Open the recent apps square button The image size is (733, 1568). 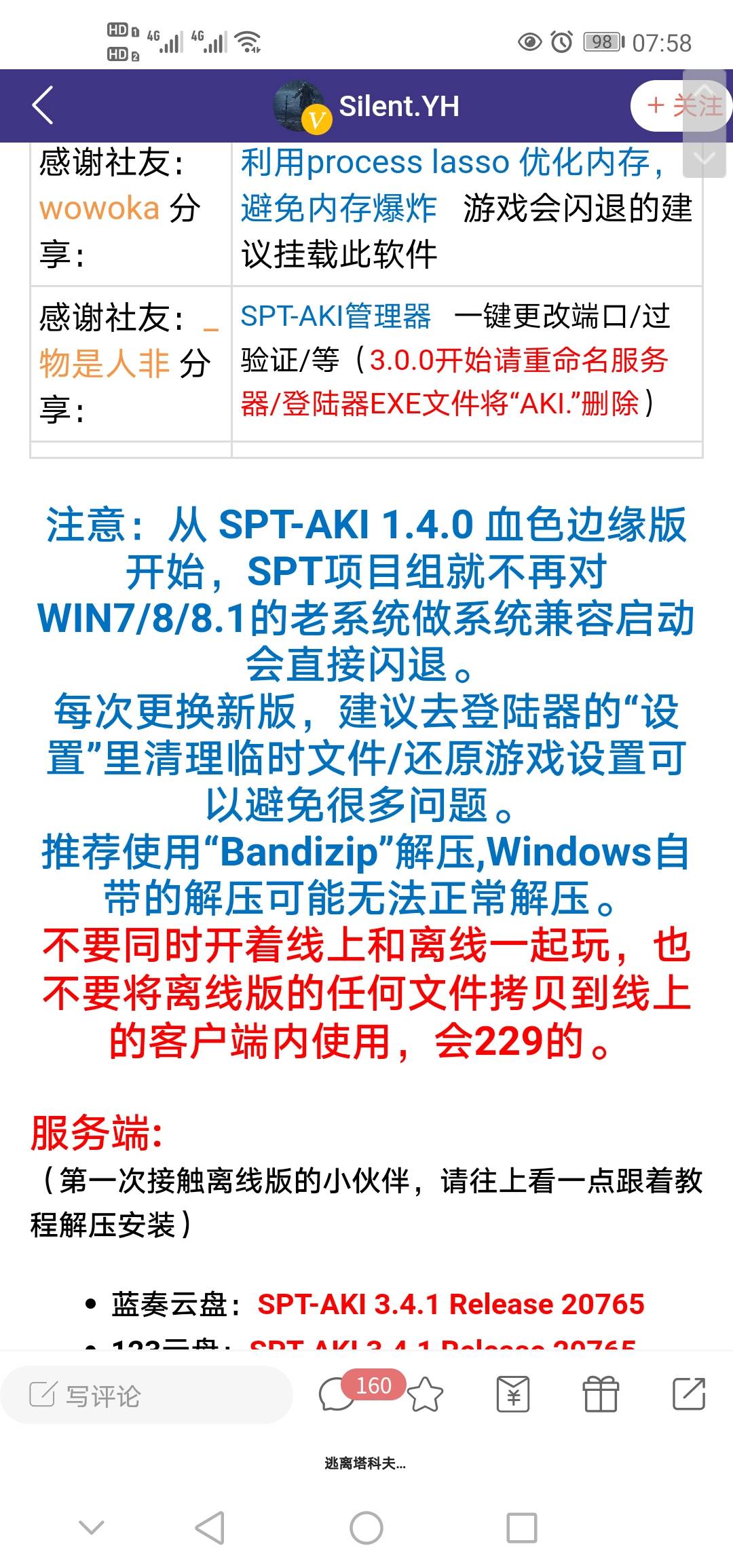click(x=522, y=1528)
